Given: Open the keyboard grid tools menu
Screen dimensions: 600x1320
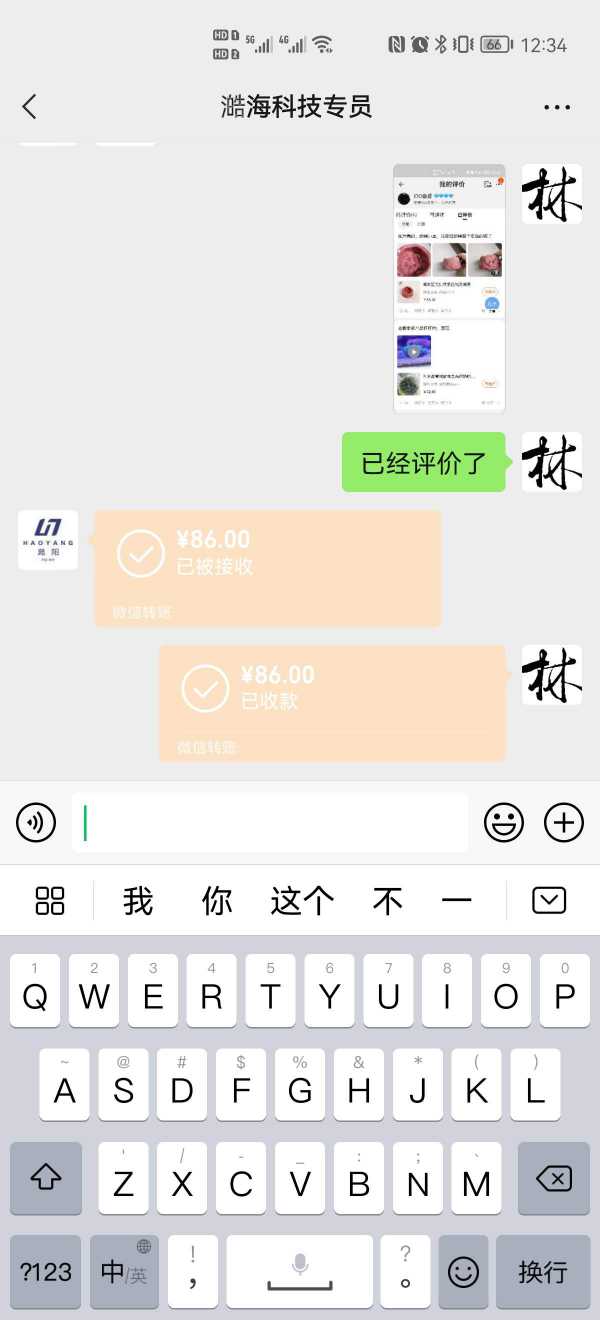Looking at the screenshot, I should [50, 901].
